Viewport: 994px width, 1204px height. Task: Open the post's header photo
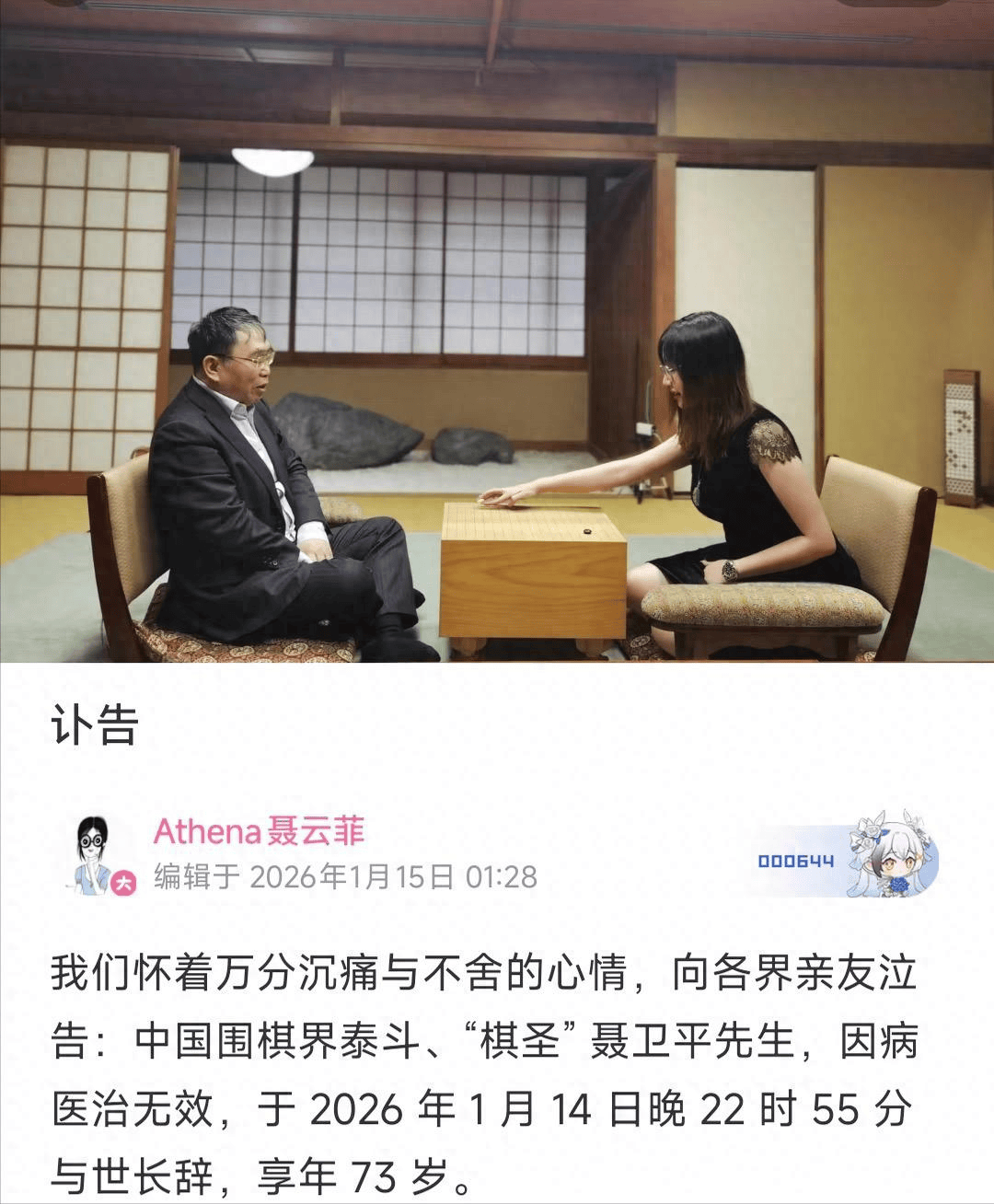click(x=497, y=331)
